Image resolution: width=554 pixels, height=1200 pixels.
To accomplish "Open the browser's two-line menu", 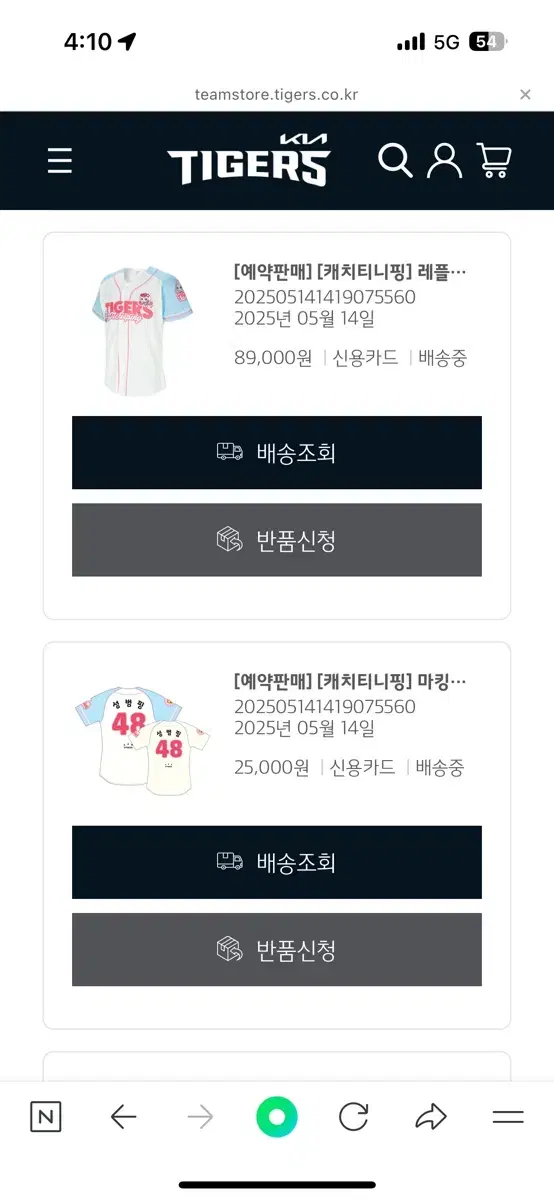I will click(x=508, y=1117).
